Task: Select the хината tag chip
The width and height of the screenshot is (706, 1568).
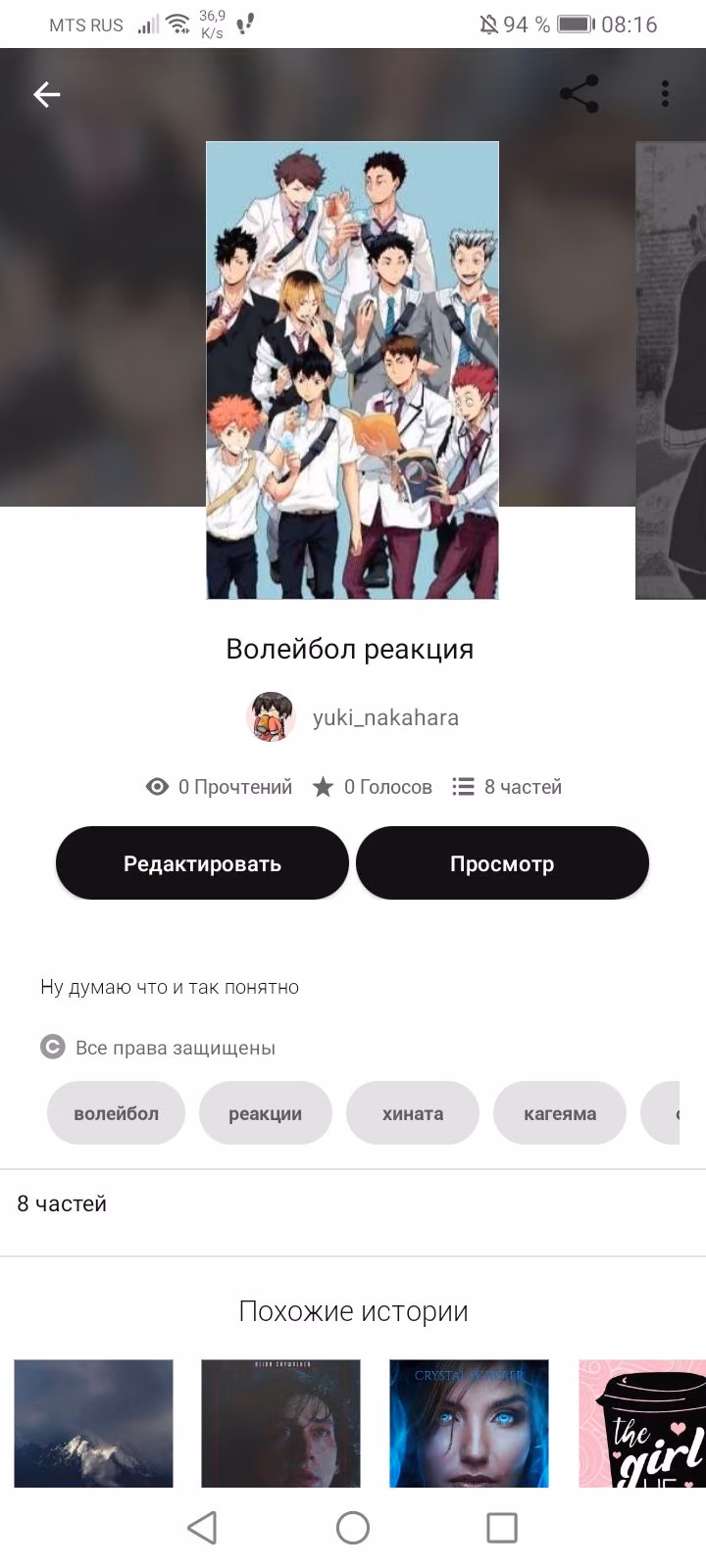Action: coord(413,1113)
